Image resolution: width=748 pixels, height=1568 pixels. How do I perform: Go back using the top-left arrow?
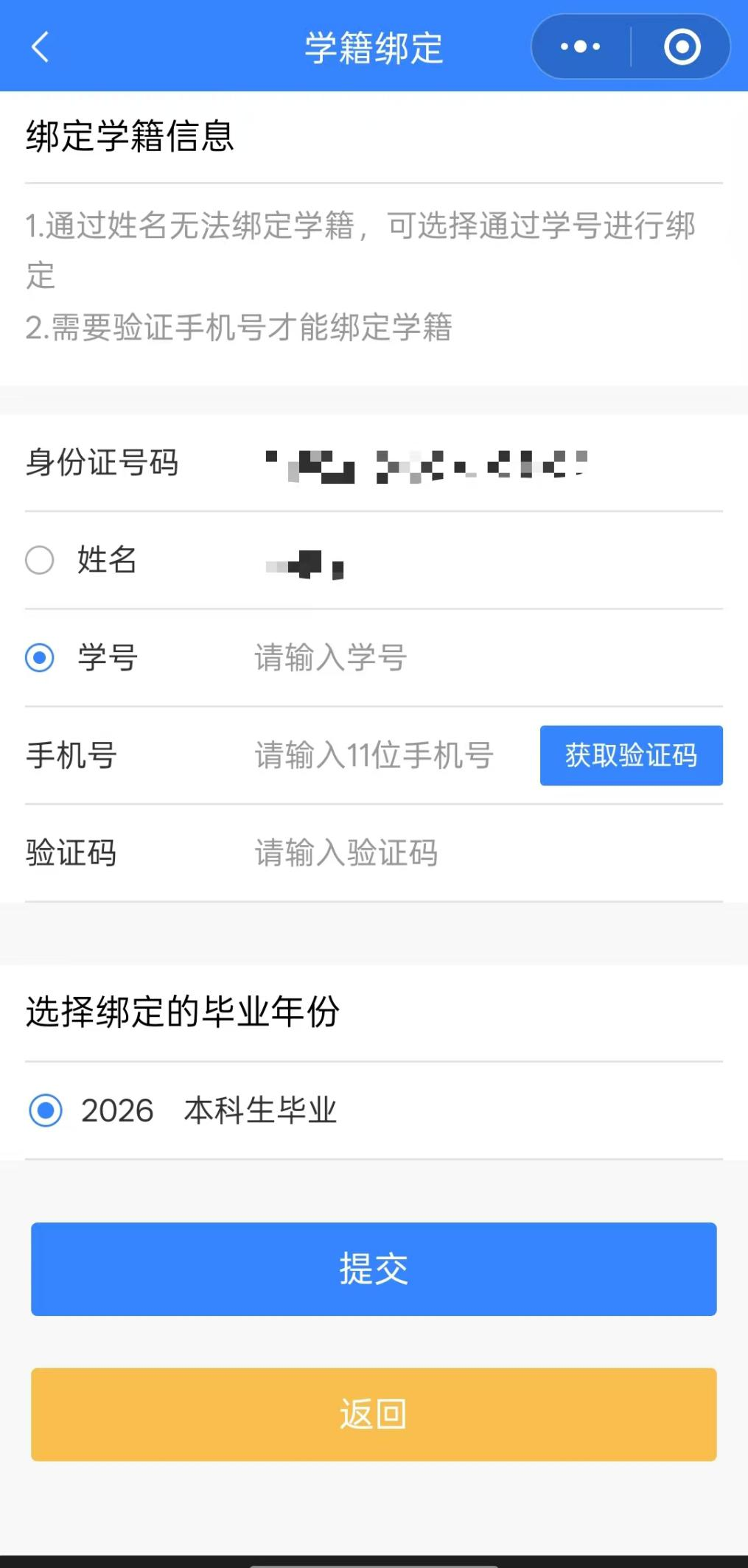pyautogui.click(x=41, y=47)
